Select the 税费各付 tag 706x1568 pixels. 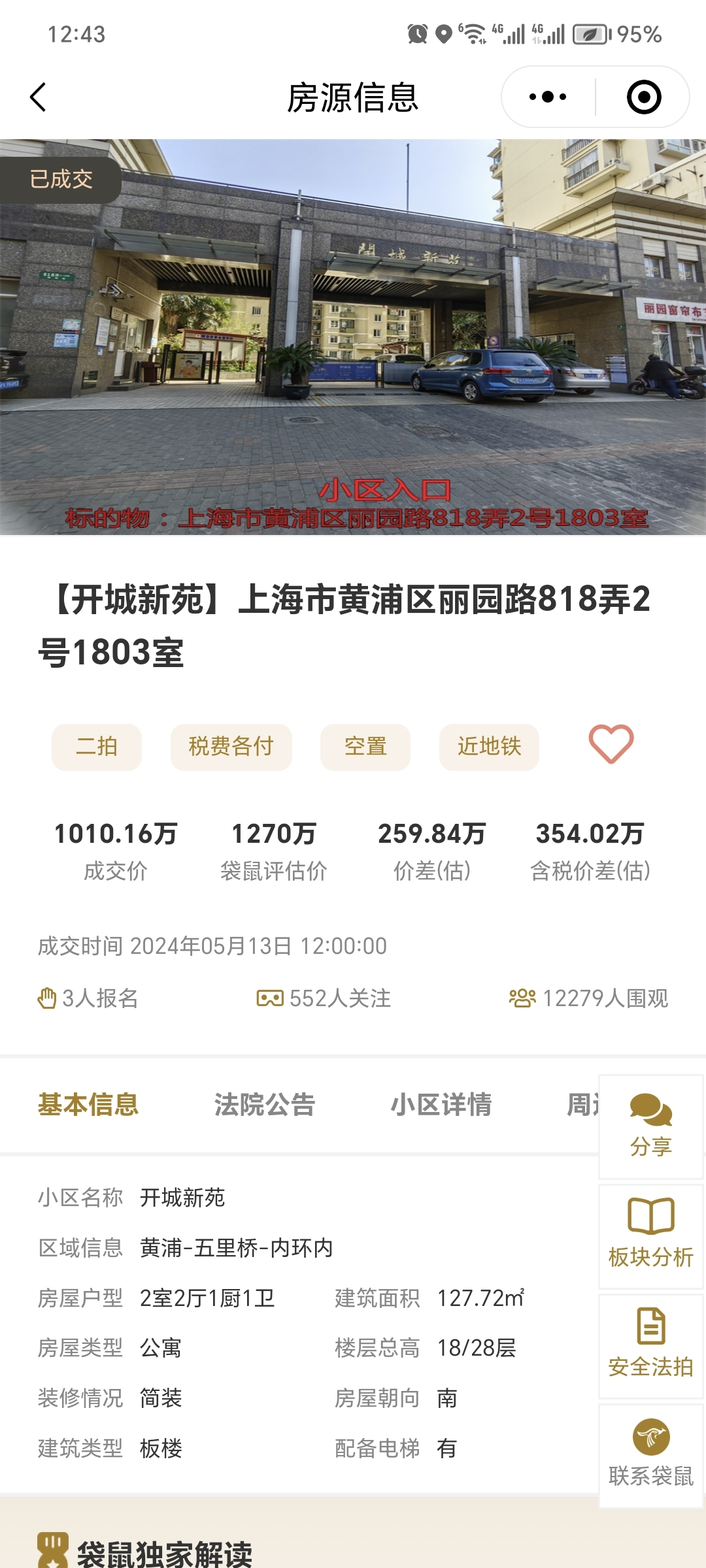point(230,747)
